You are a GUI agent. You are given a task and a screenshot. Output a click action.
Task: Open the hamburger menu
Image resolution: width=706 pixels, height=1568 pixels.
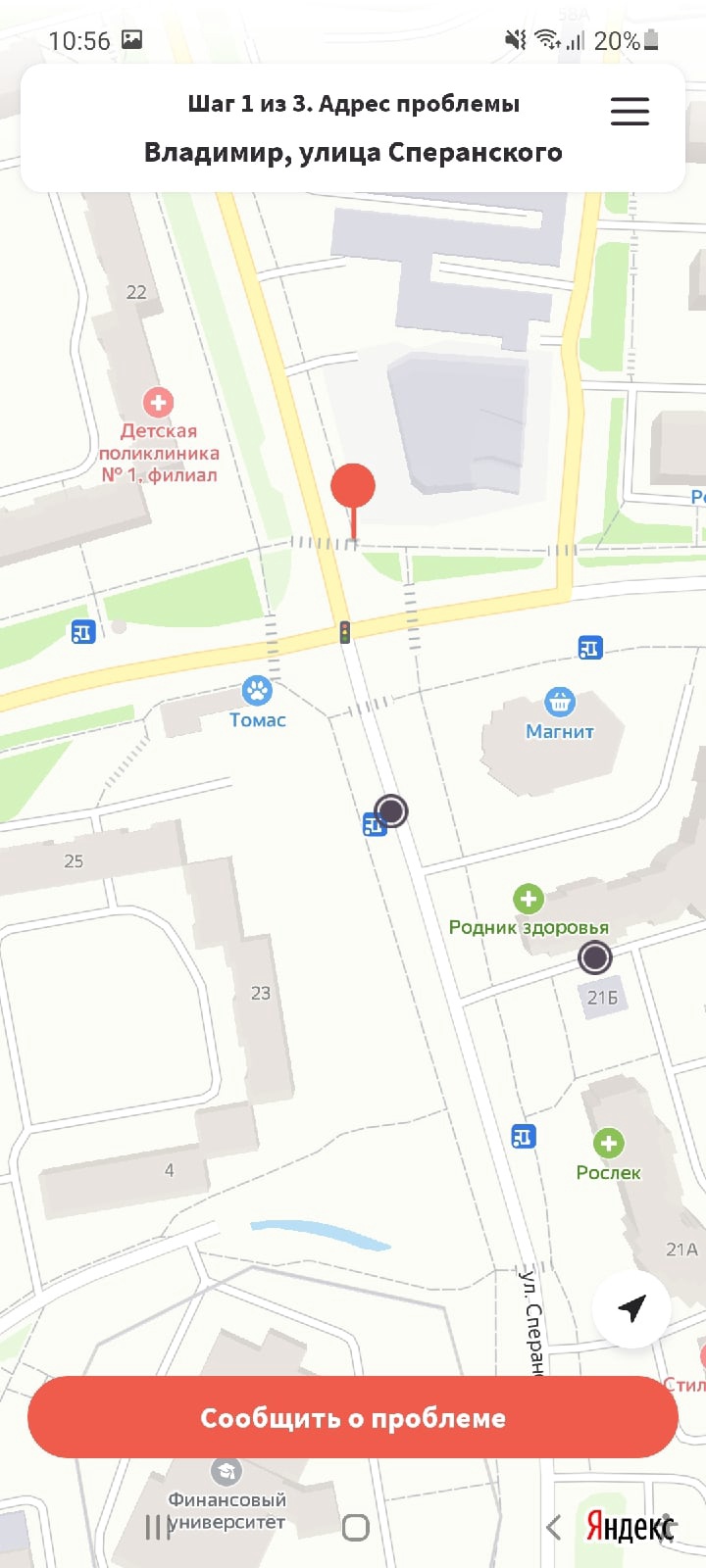(630, 111)
